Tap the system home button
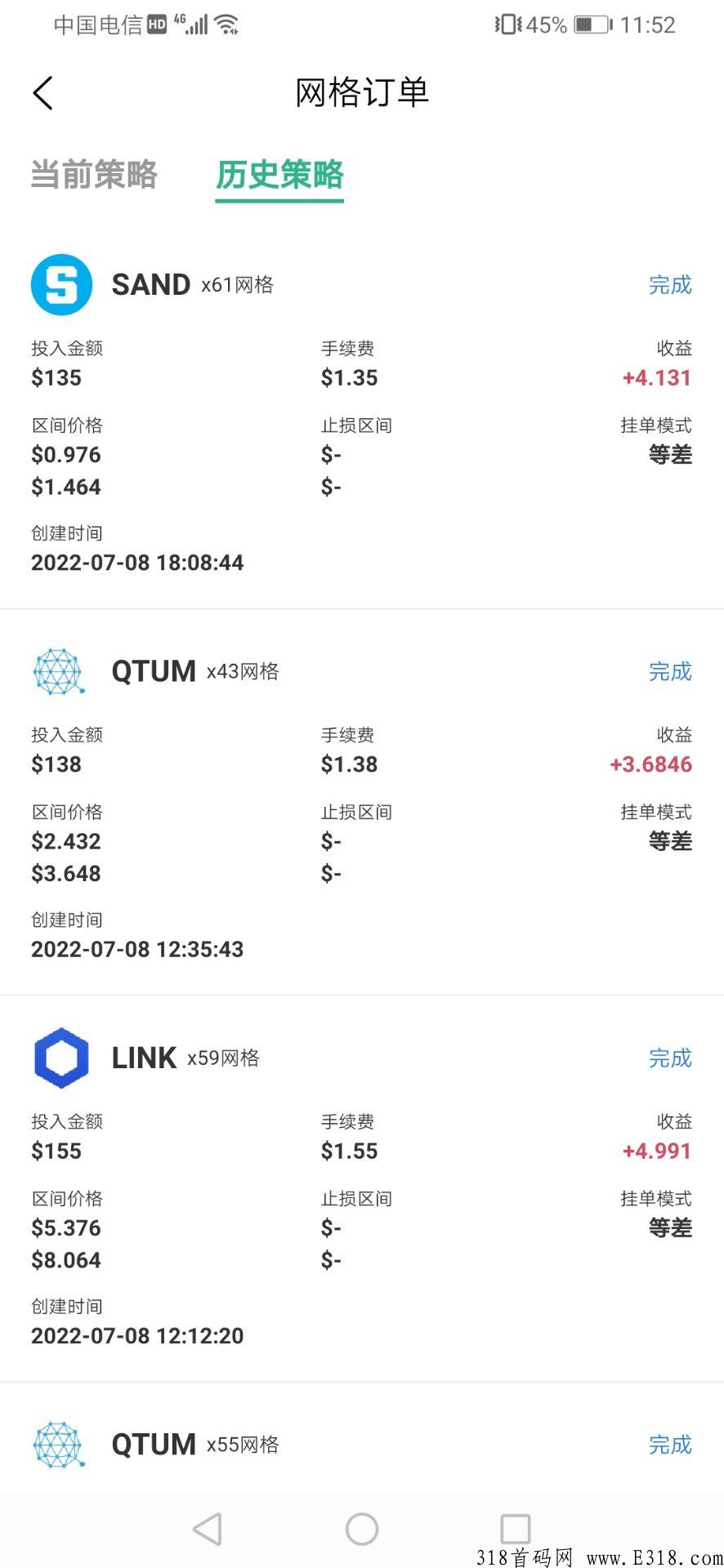This screenshot has height=1568, width=724. (x=362, y=1529)
